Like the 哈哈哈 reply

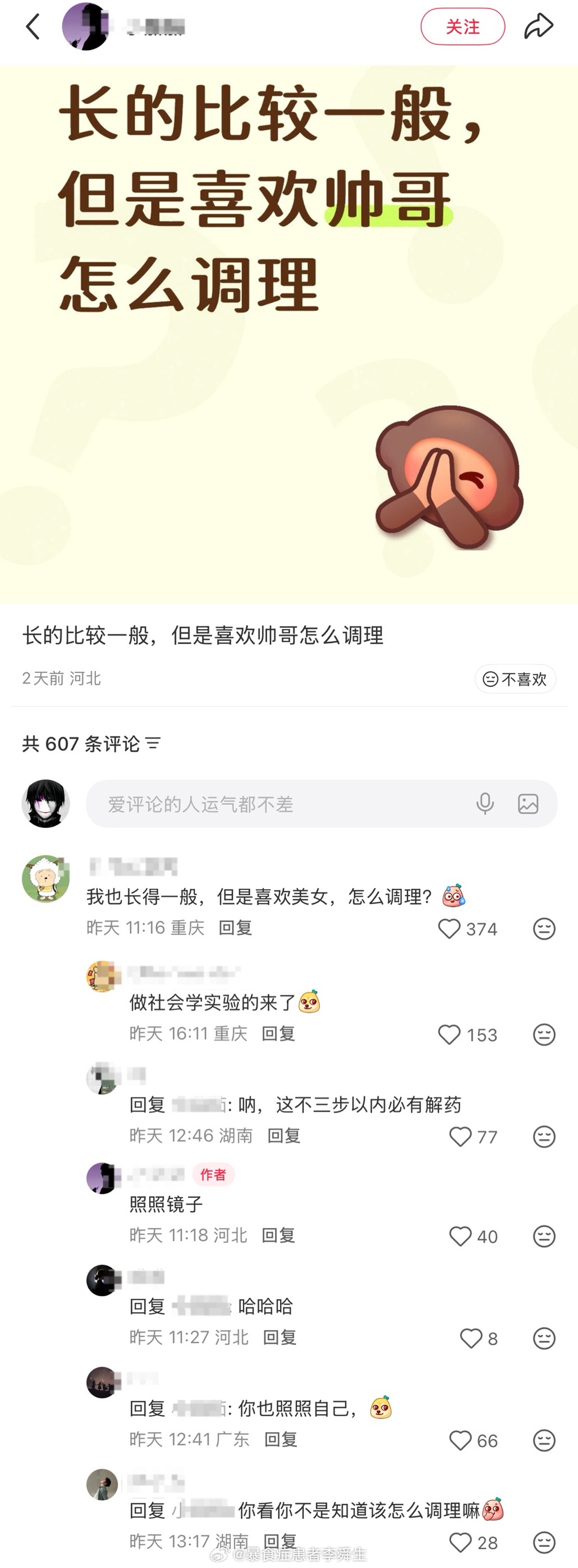pos(471,1338)
